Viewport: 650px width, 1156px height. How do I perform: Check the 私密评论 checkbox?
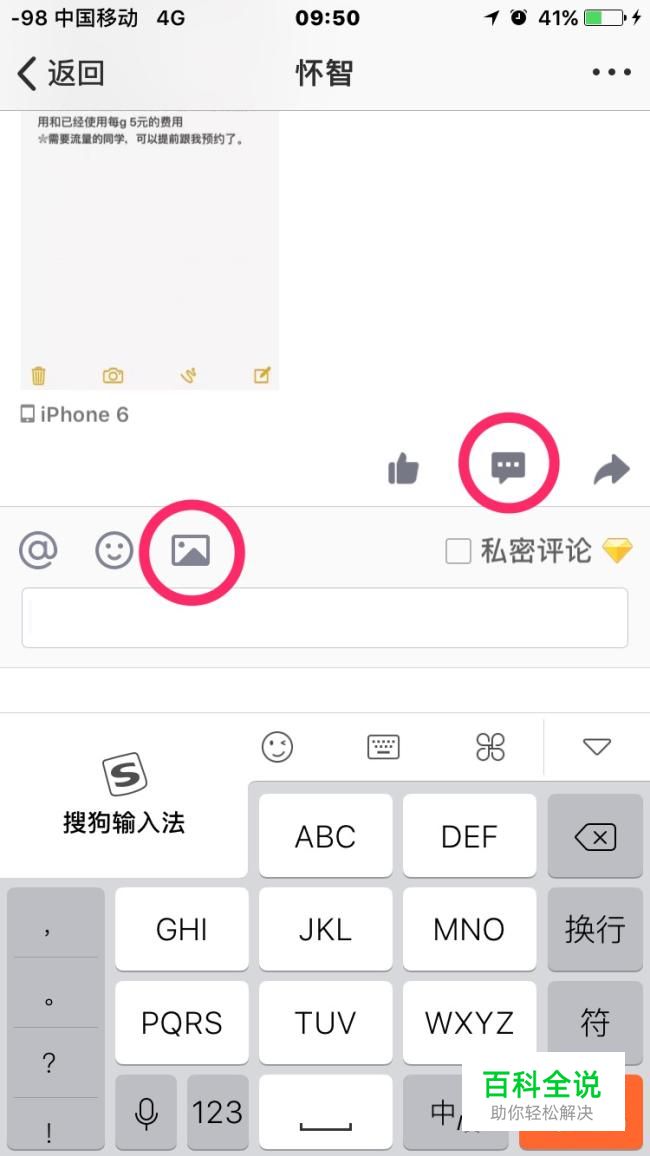pos(458,551)
